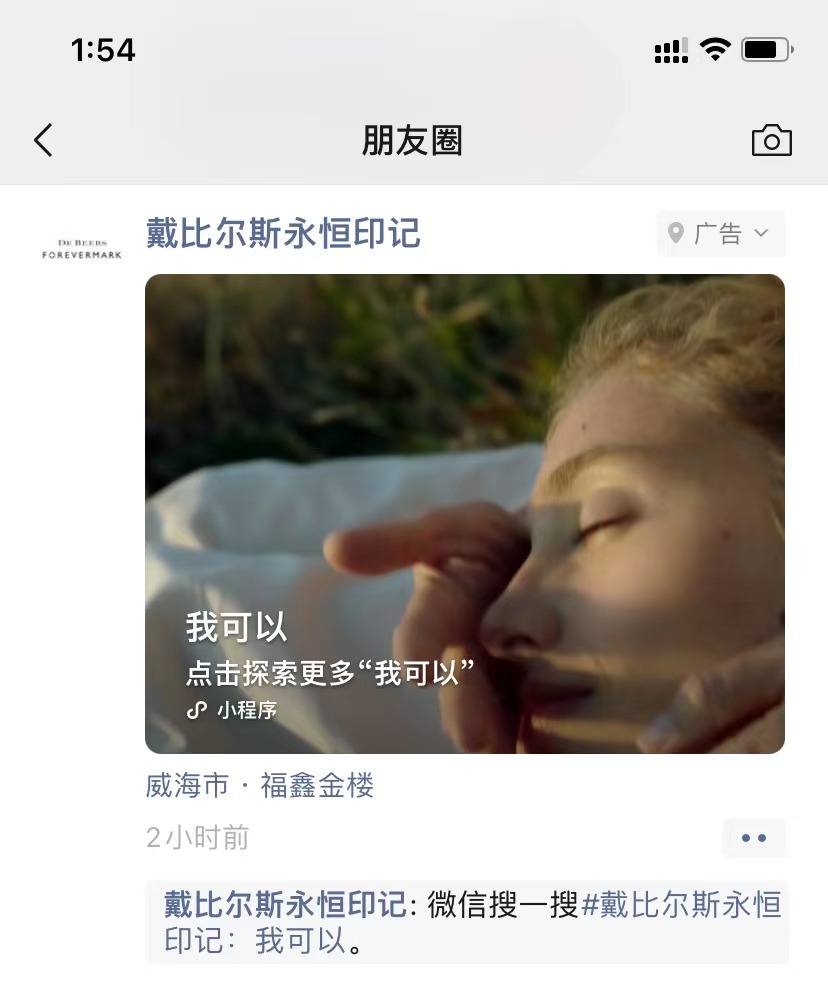
Task: Tap the commenter name 戴比尔斯永恒印记
Action: click(285, 906)
